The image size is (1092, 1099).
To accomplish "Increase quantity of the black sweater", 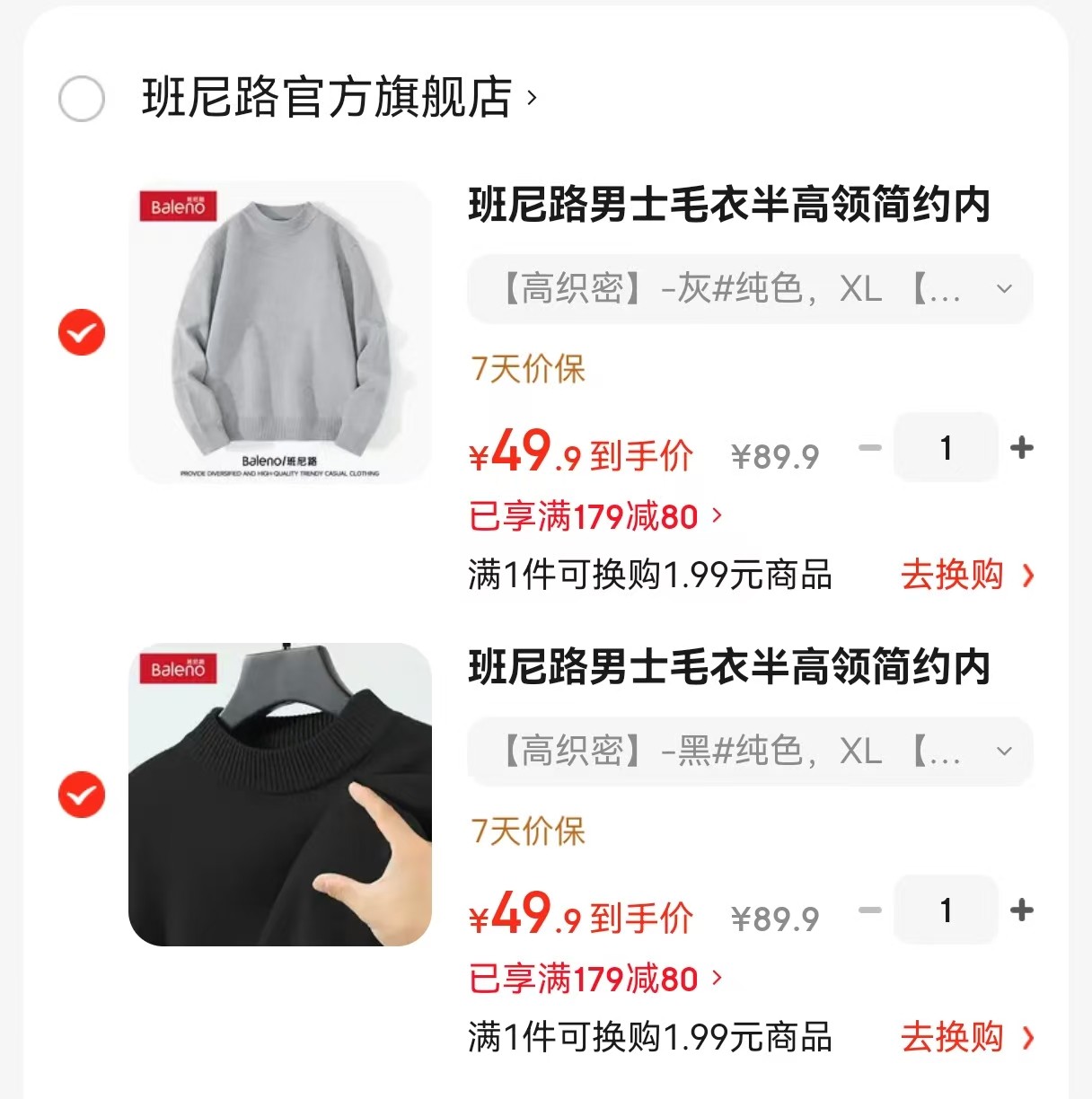I will pos(1021,910).
